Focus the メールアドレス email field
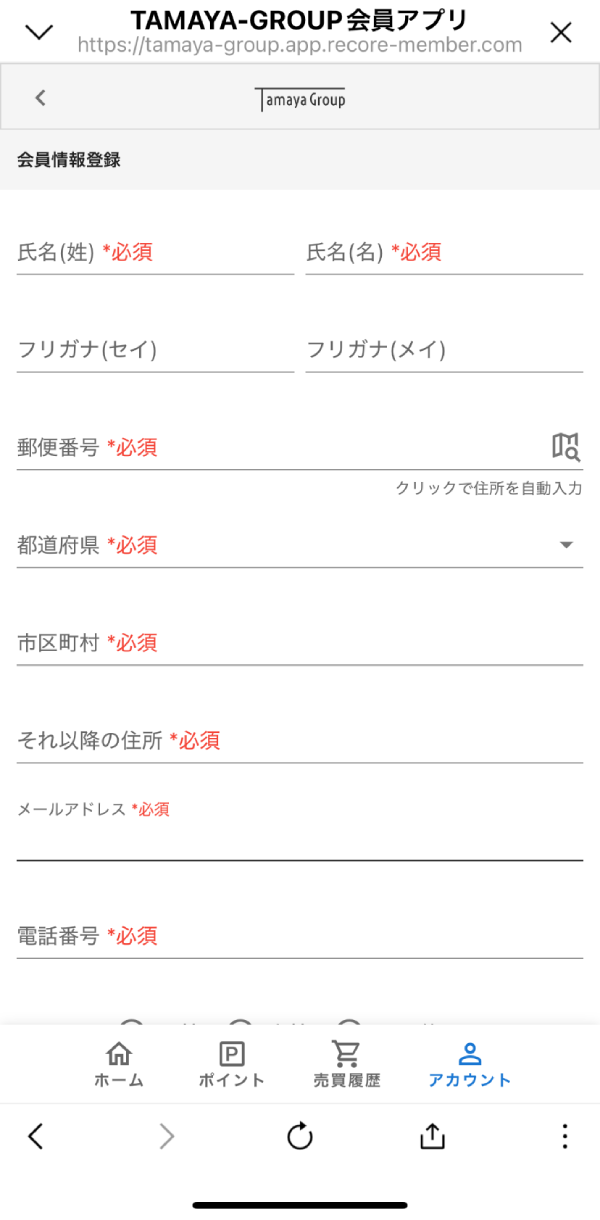The width and height of the screenshot is (600, 1220). [299, 840]
